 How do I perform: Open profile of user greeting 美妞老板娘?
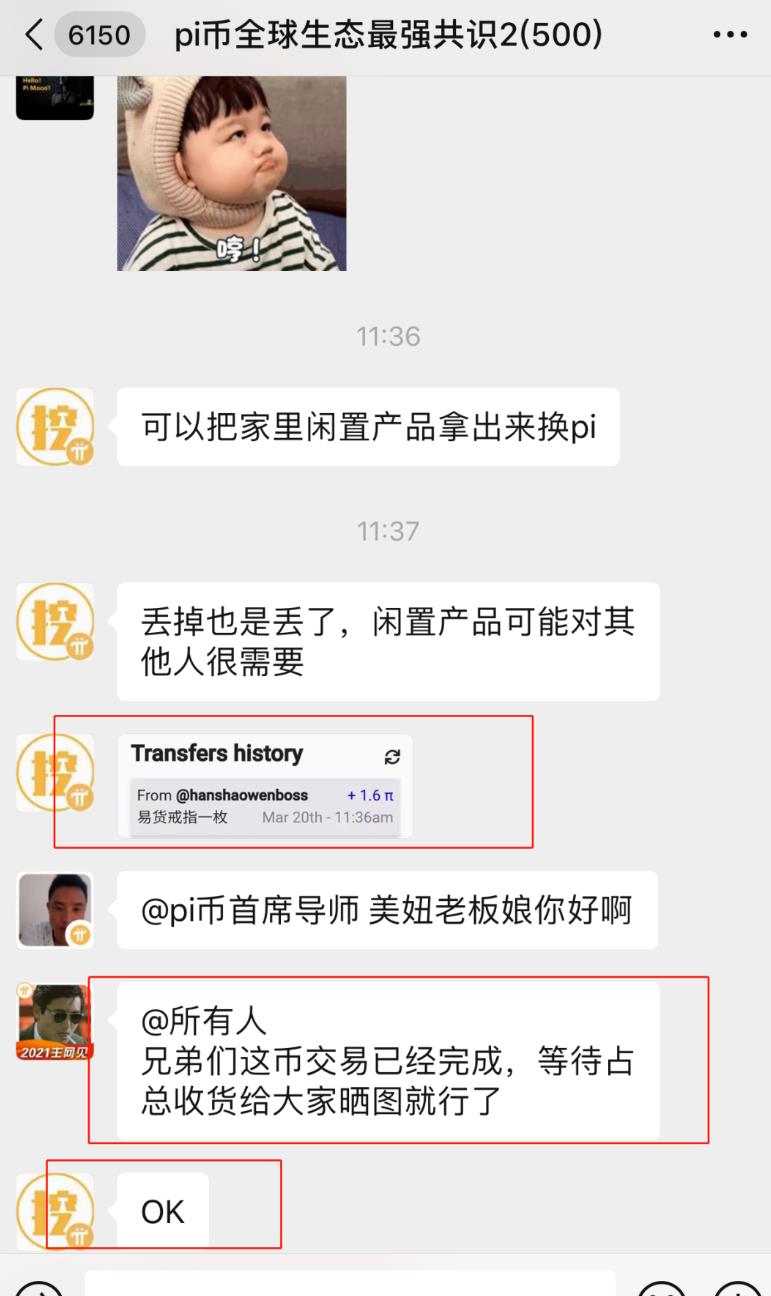pyautogui.click(x=55, y=909)
